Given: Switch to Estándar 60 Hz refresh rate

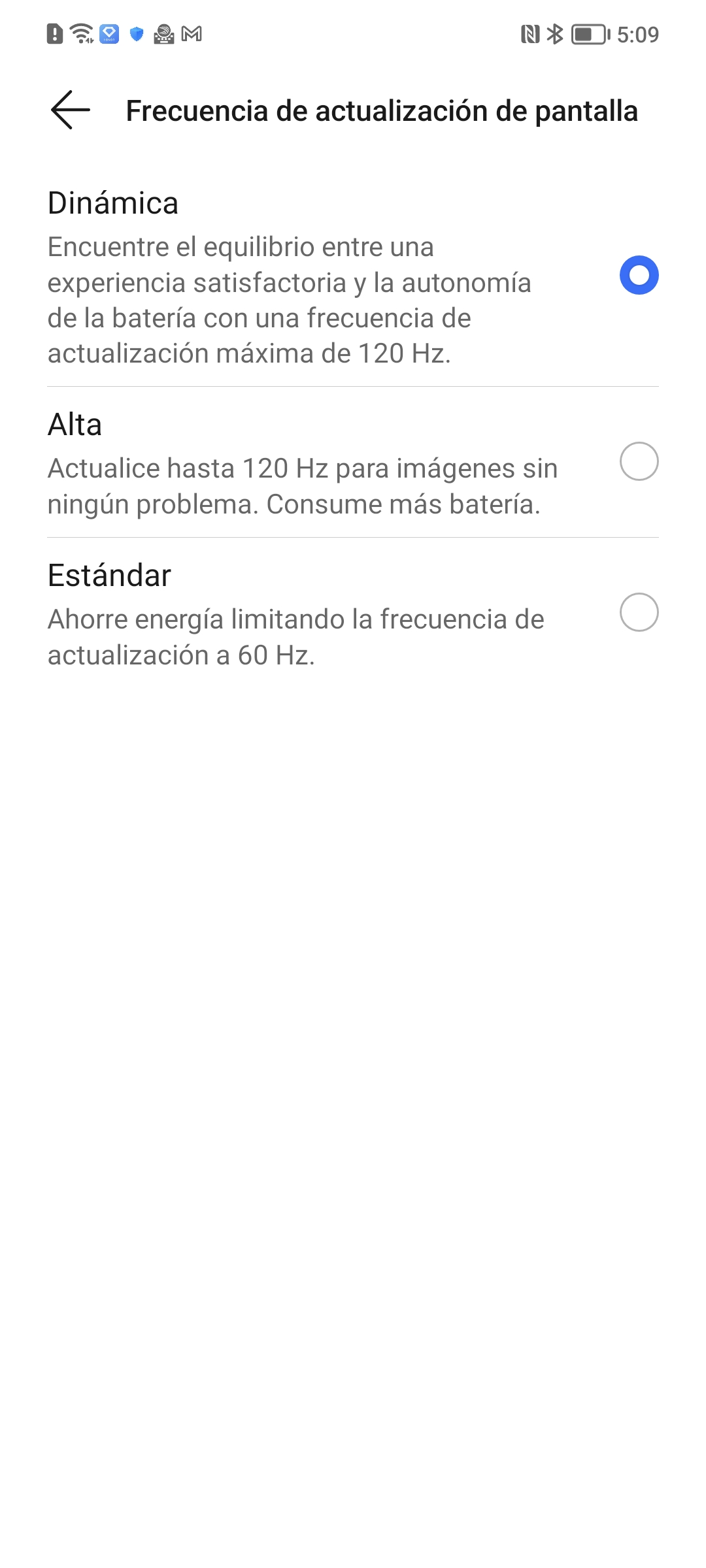Looking at the screenshot, I should click(639, 612).
